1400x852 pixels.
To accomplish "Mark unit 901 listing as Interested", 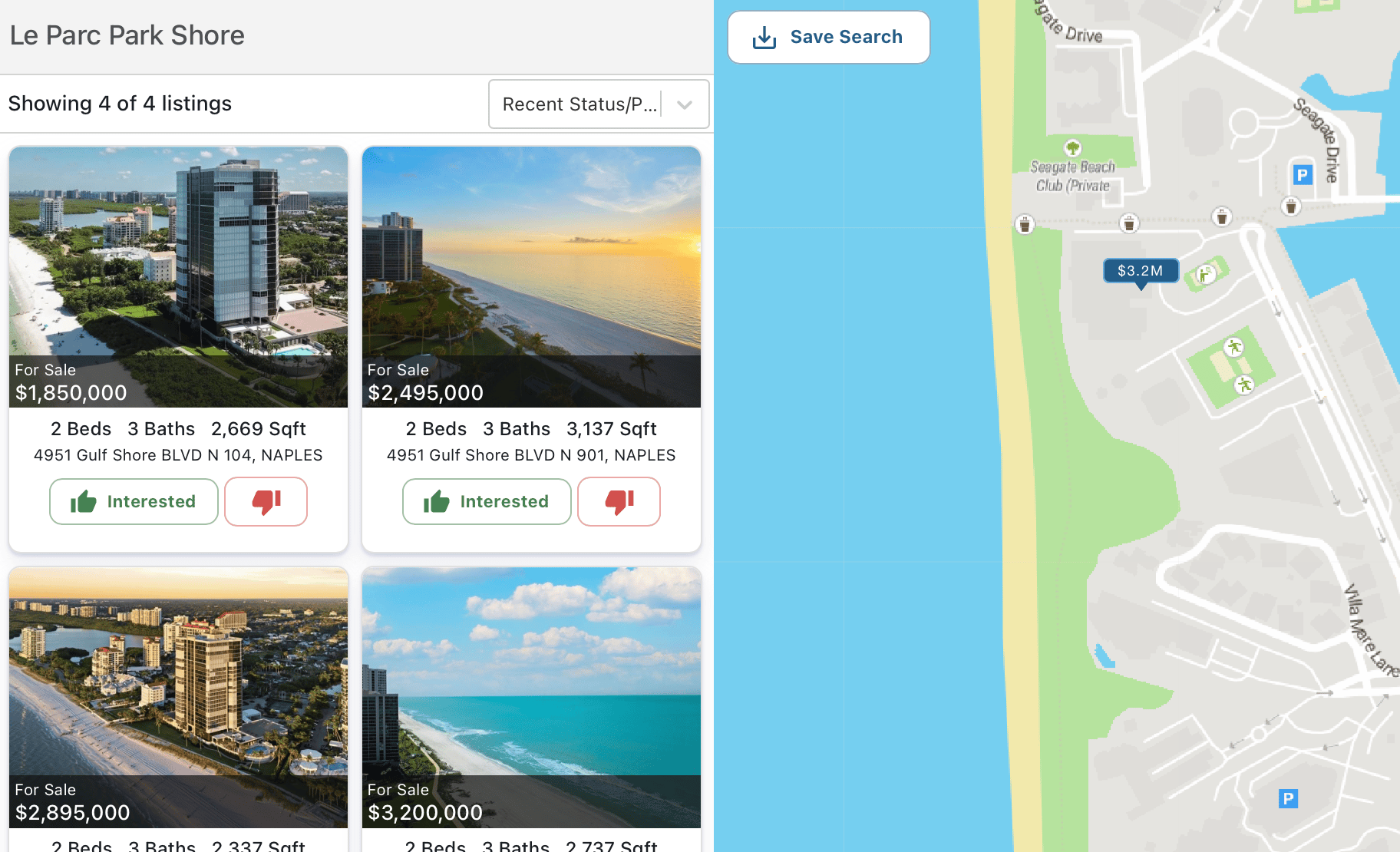I will pyautogui.click(x=487, y=501).
